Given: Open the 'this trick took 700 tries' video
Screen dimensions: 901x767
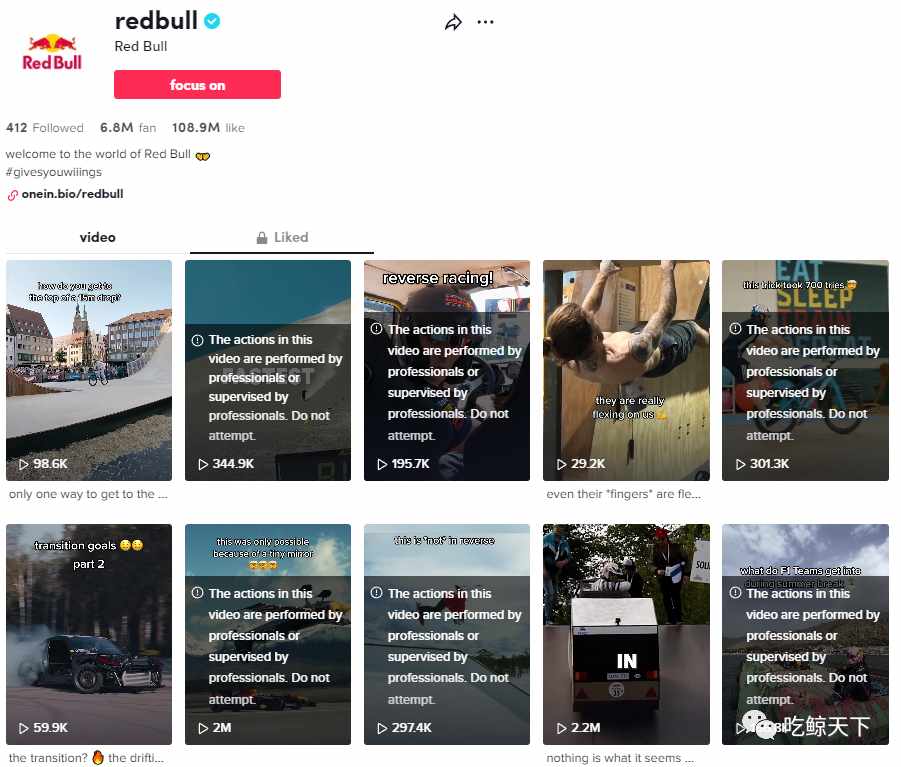Looking at the screenshot, I should click(x=805, y=370).
